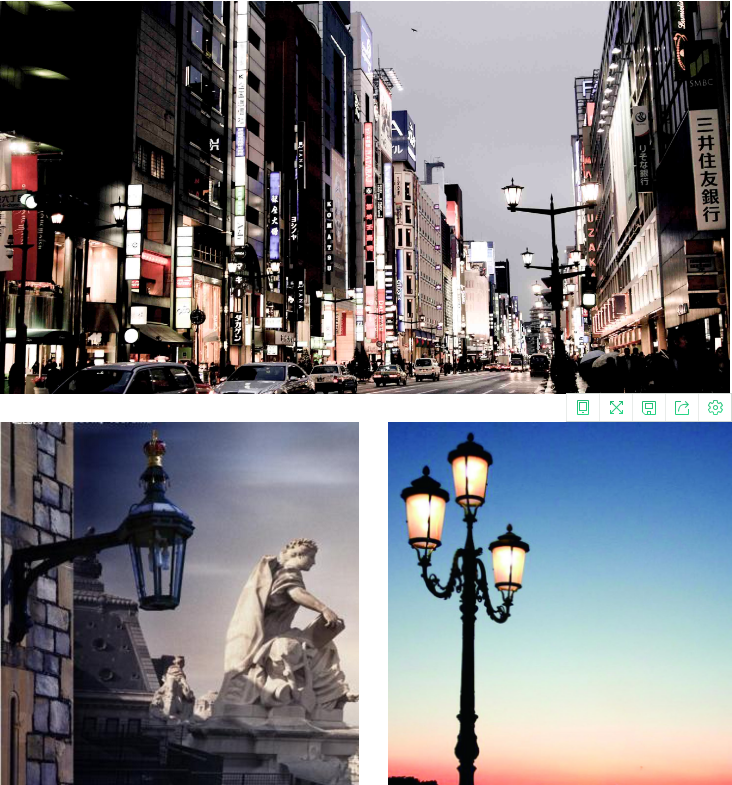The image size is (732, 785).
Task: Open the settings gear
Action: (715, 408)
